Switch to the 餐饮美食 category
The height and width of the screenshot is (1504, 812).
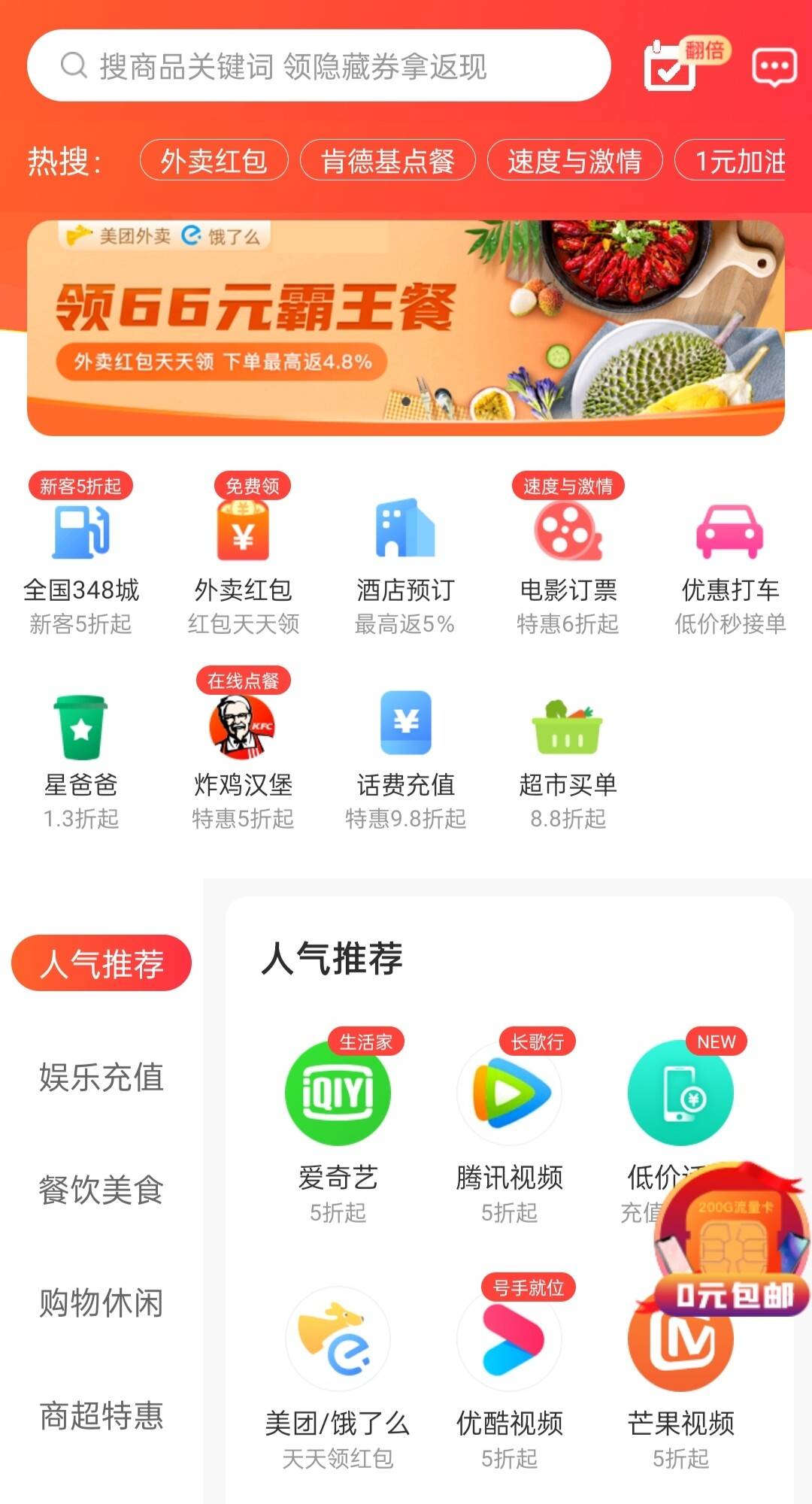[101, 1190]
